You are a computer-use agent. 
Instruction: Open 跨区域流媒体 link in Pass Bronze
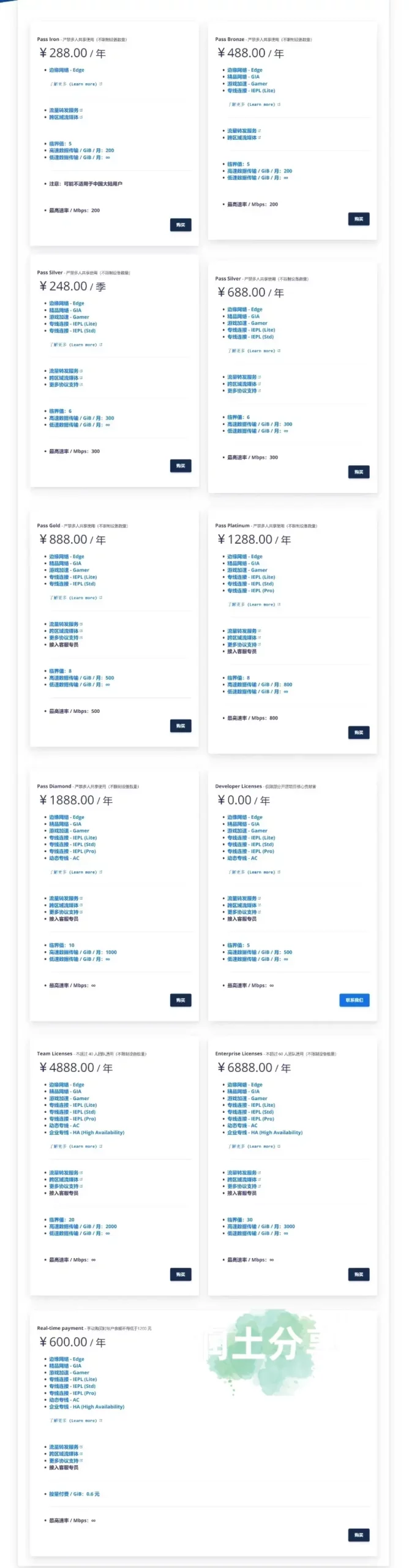[242, 138]
